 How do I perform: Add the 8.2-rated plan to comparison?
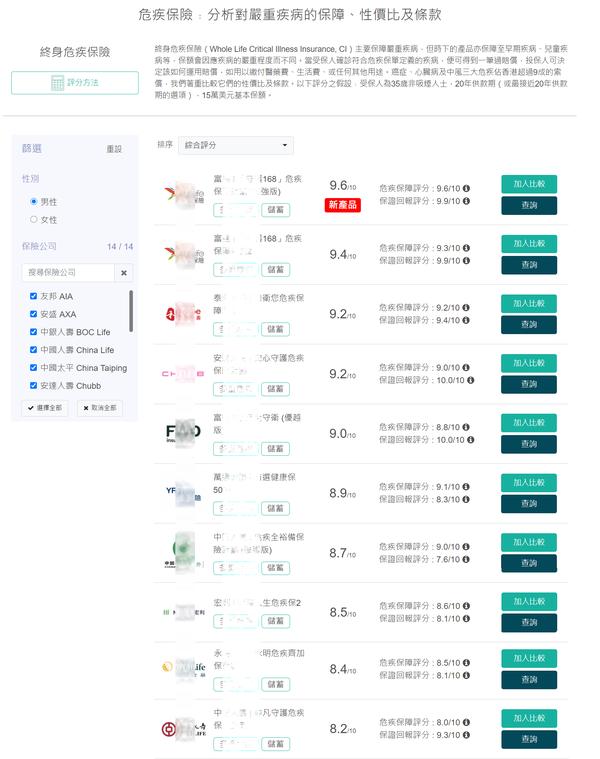529,719
